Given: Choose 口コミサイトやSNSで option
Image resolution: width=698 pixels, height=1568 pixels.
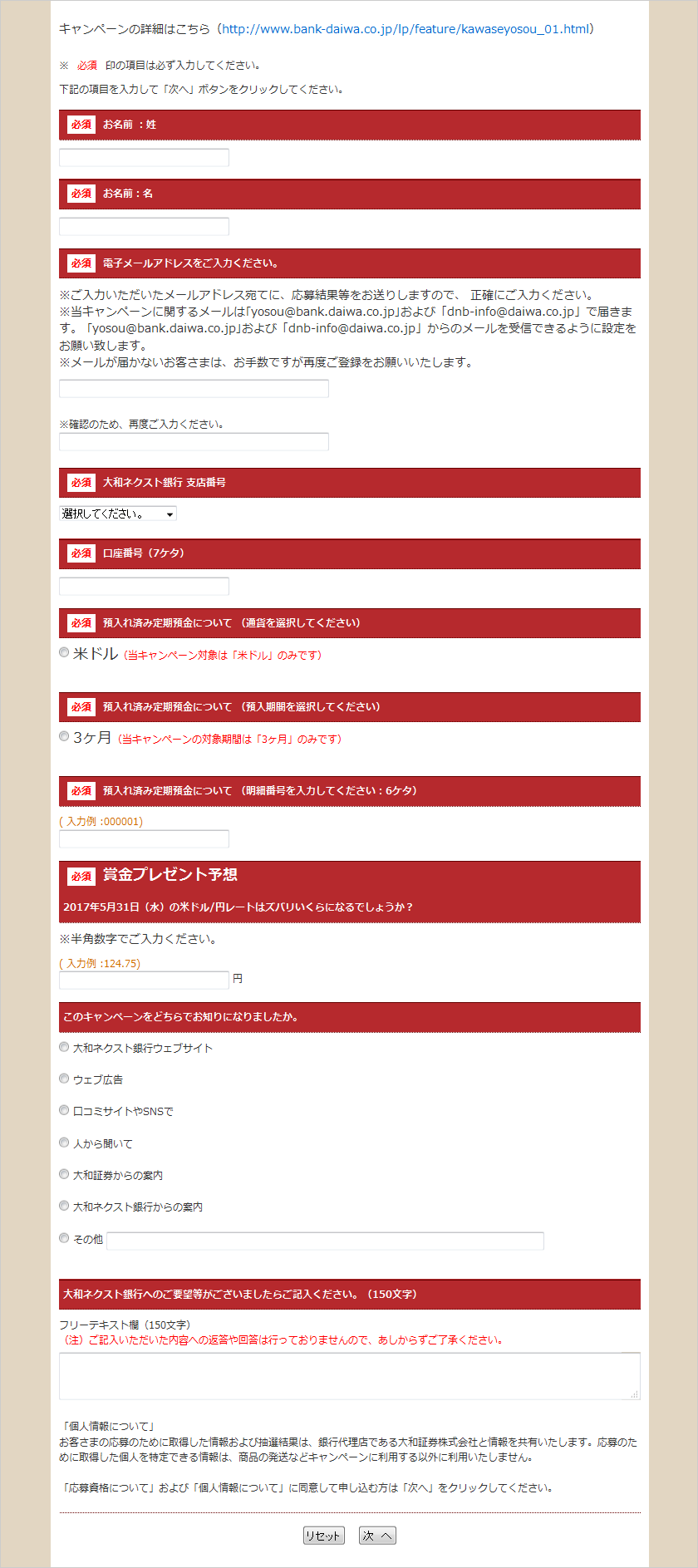Looking at the screenshot, I should (x=64, y=1111).
